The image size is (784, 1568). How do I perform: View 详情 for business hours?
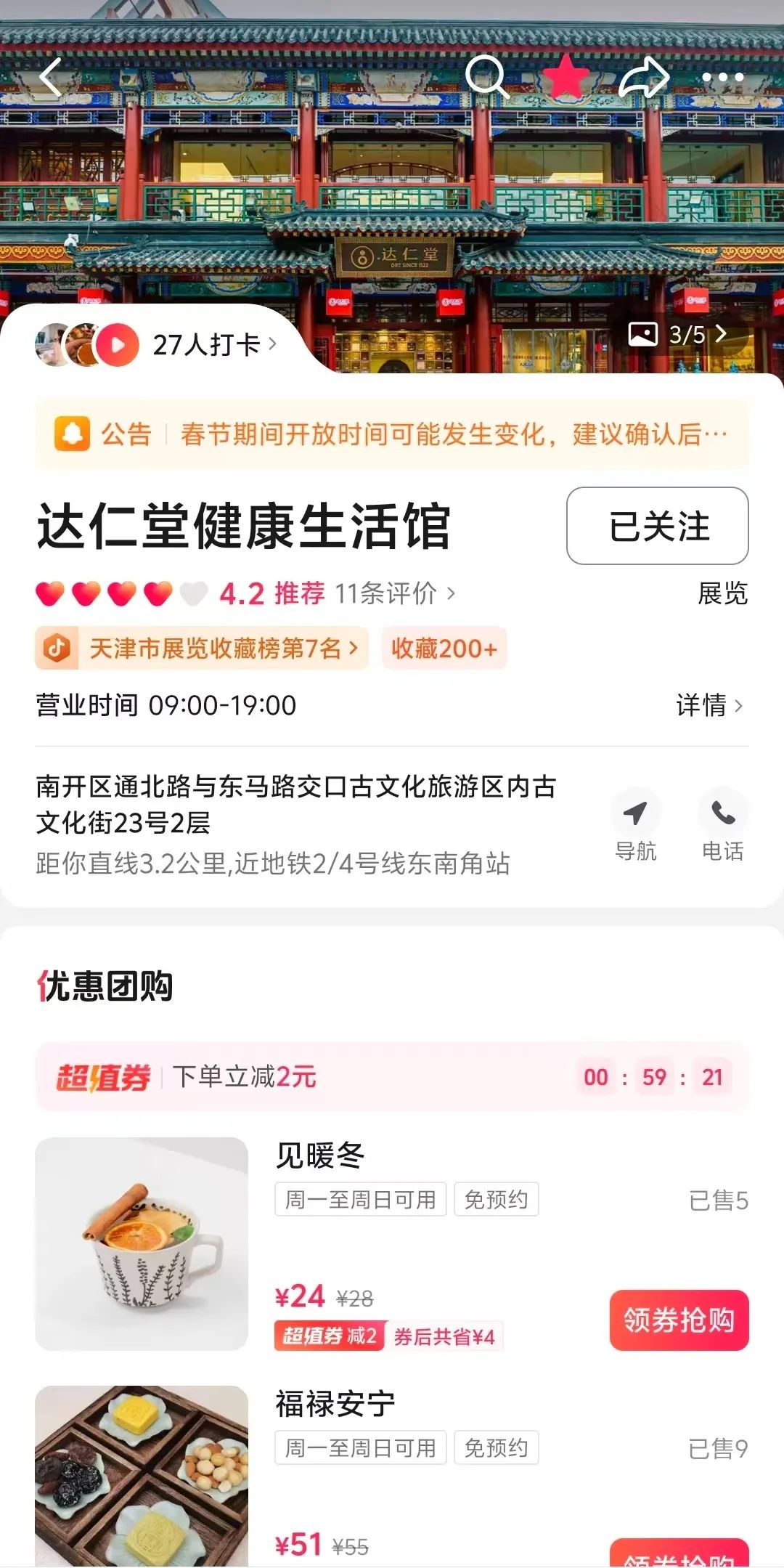coord(709,705)
